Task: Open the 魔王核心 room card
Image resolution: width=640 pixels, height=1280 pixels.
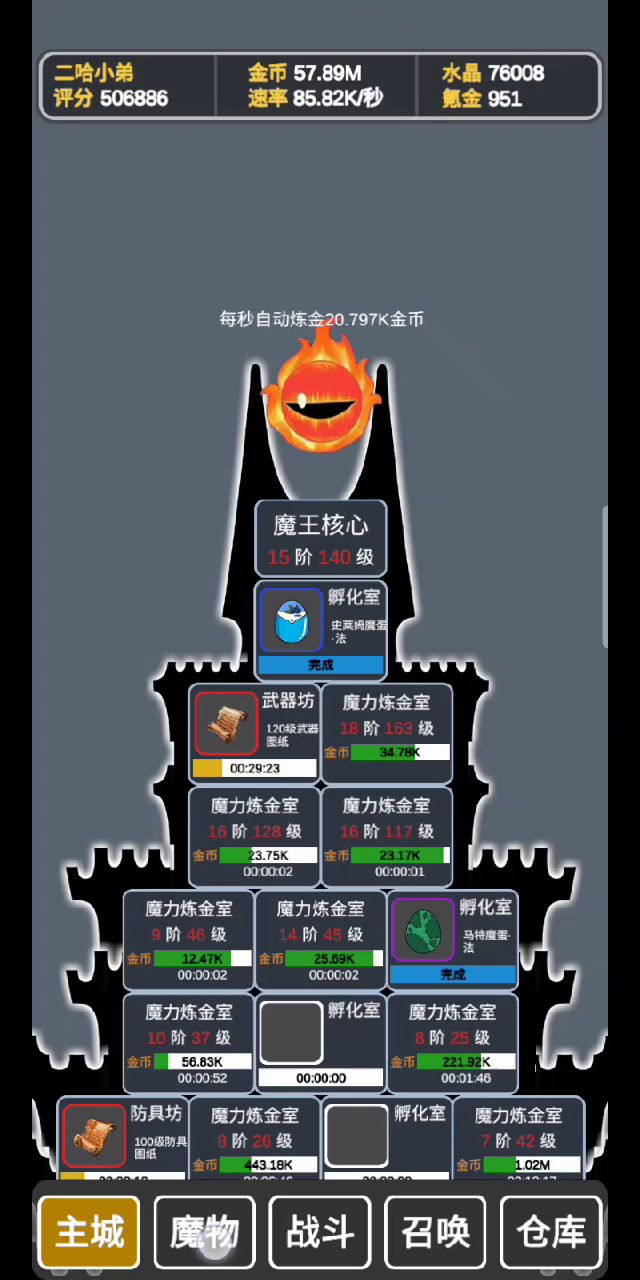Action: pos(320,538)
